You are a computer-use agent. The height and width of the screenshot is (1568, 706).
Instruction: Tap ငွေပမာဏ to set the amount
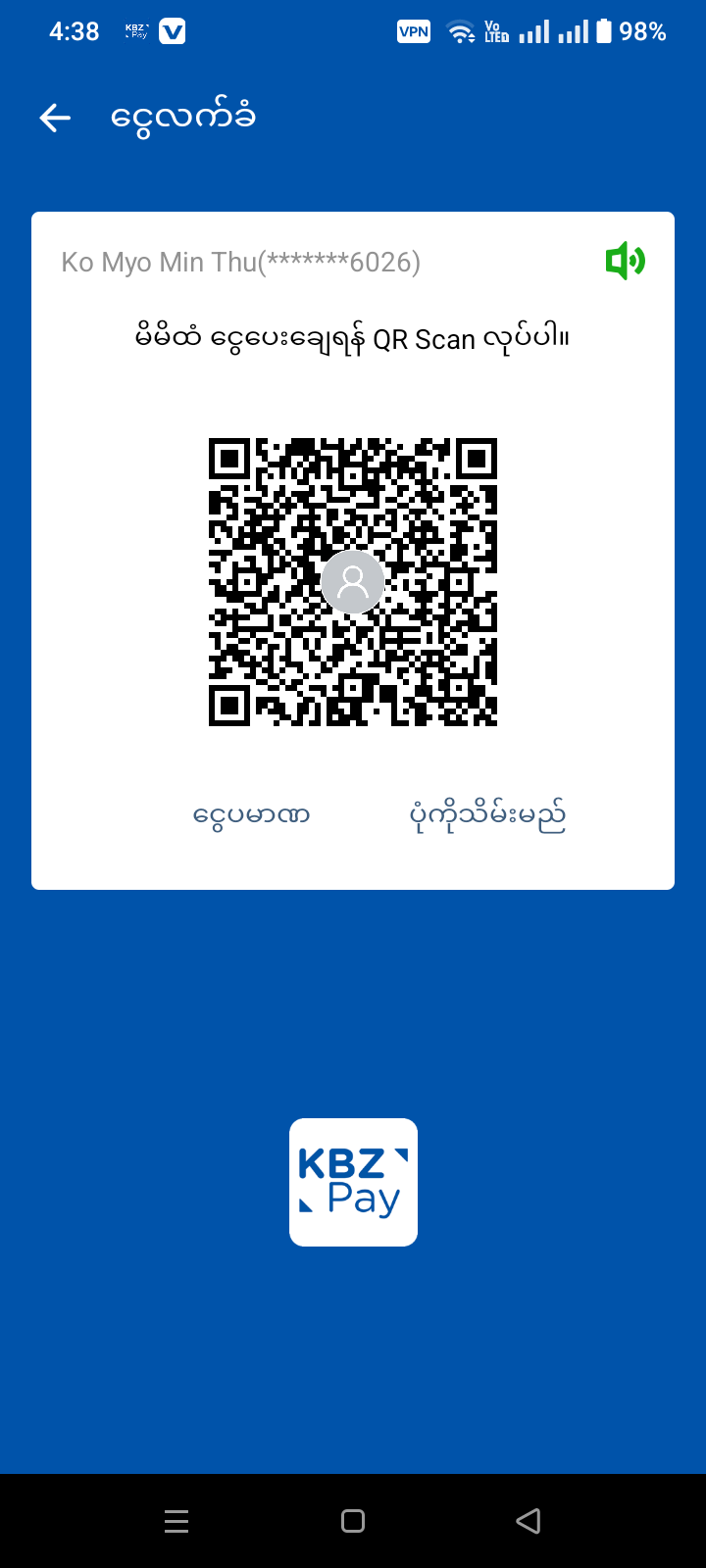pos(252,814)
